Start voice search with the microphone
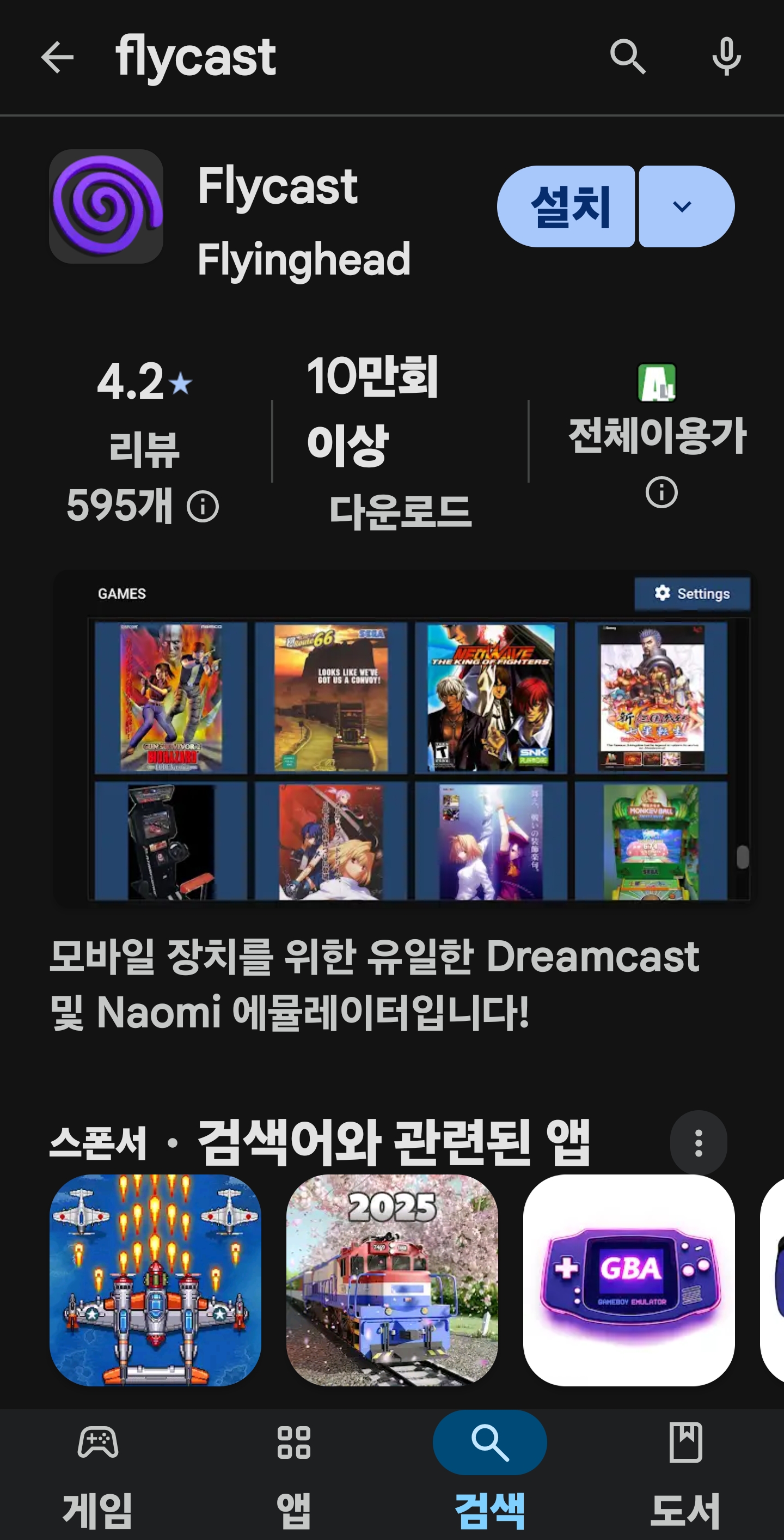This screenshot has height=1540, width=784. 726,57
